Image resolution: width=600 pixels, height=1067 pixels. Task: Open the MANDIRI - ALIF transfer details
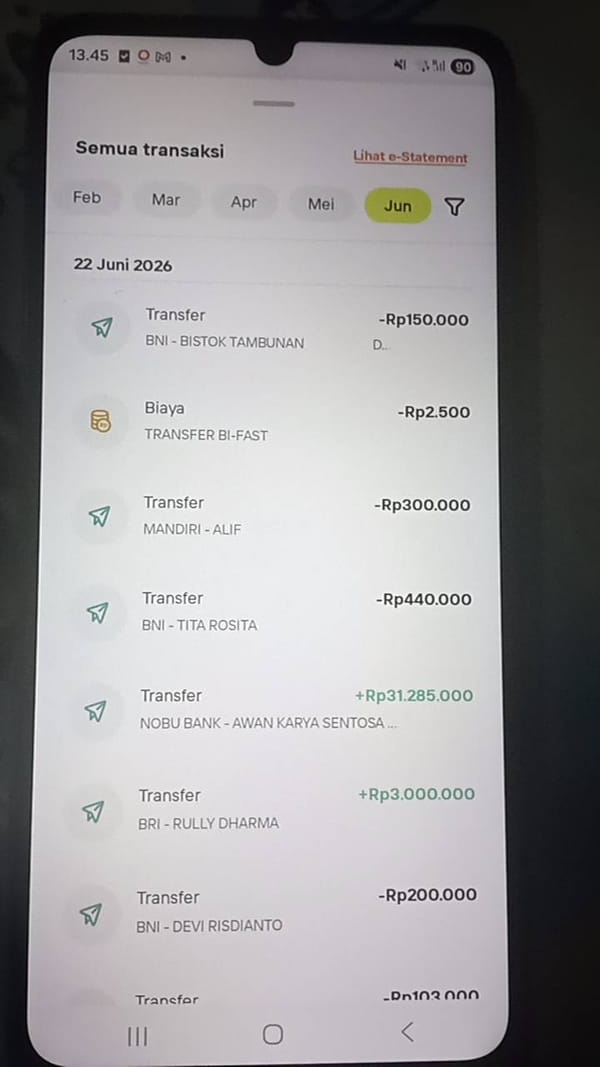click(x=273, y=516)
